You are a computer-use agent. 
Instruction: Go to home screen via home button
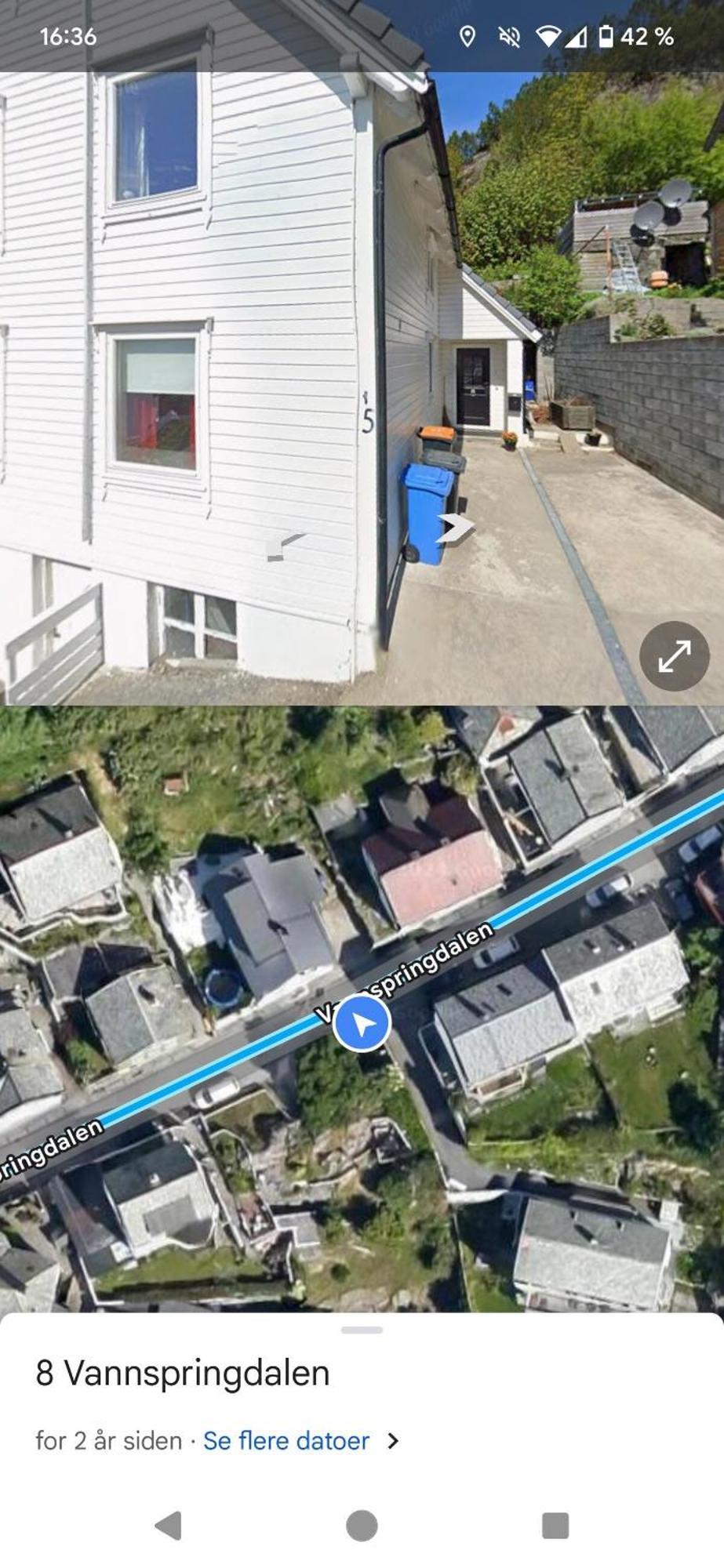(362, 1526)
